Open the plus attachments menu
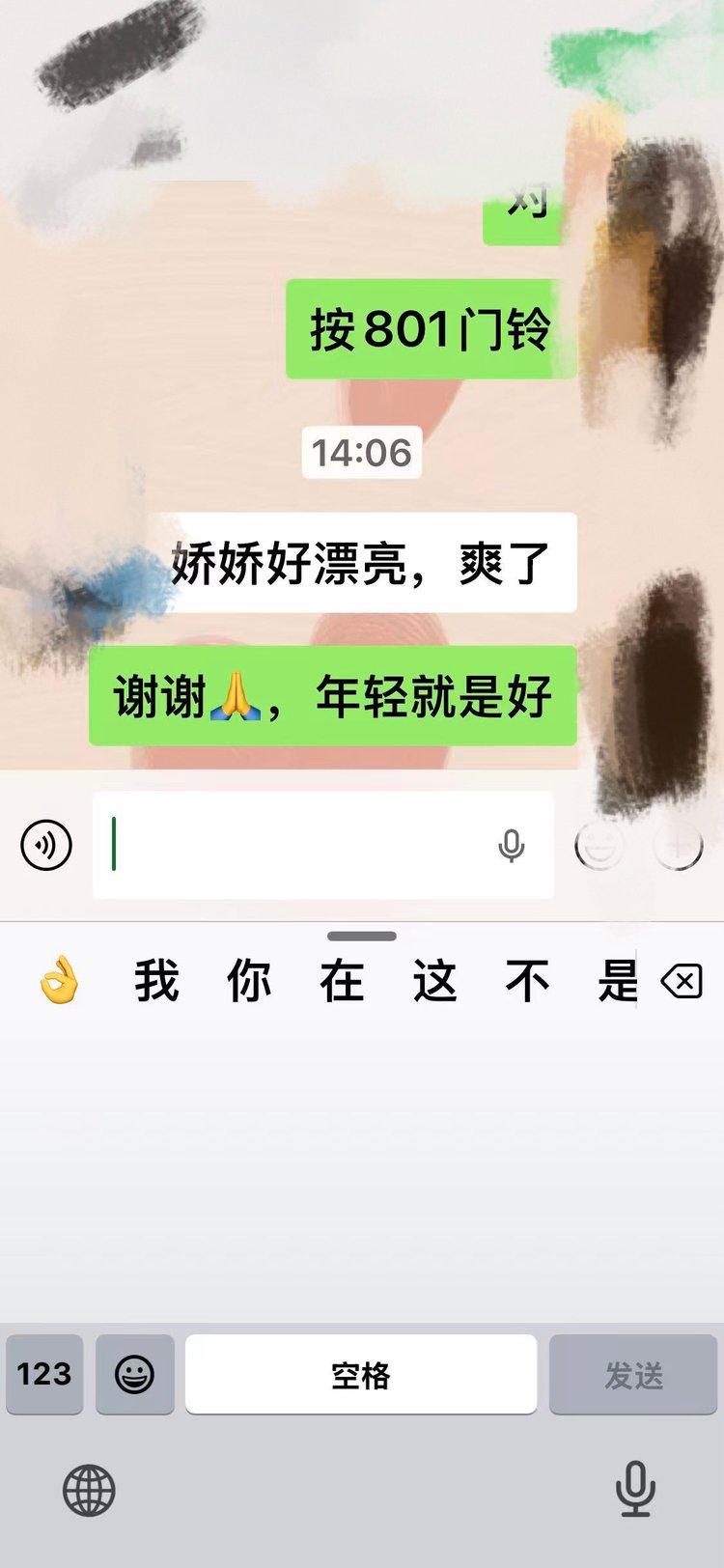Screen dimensions: 724x1568 point(678,846)
